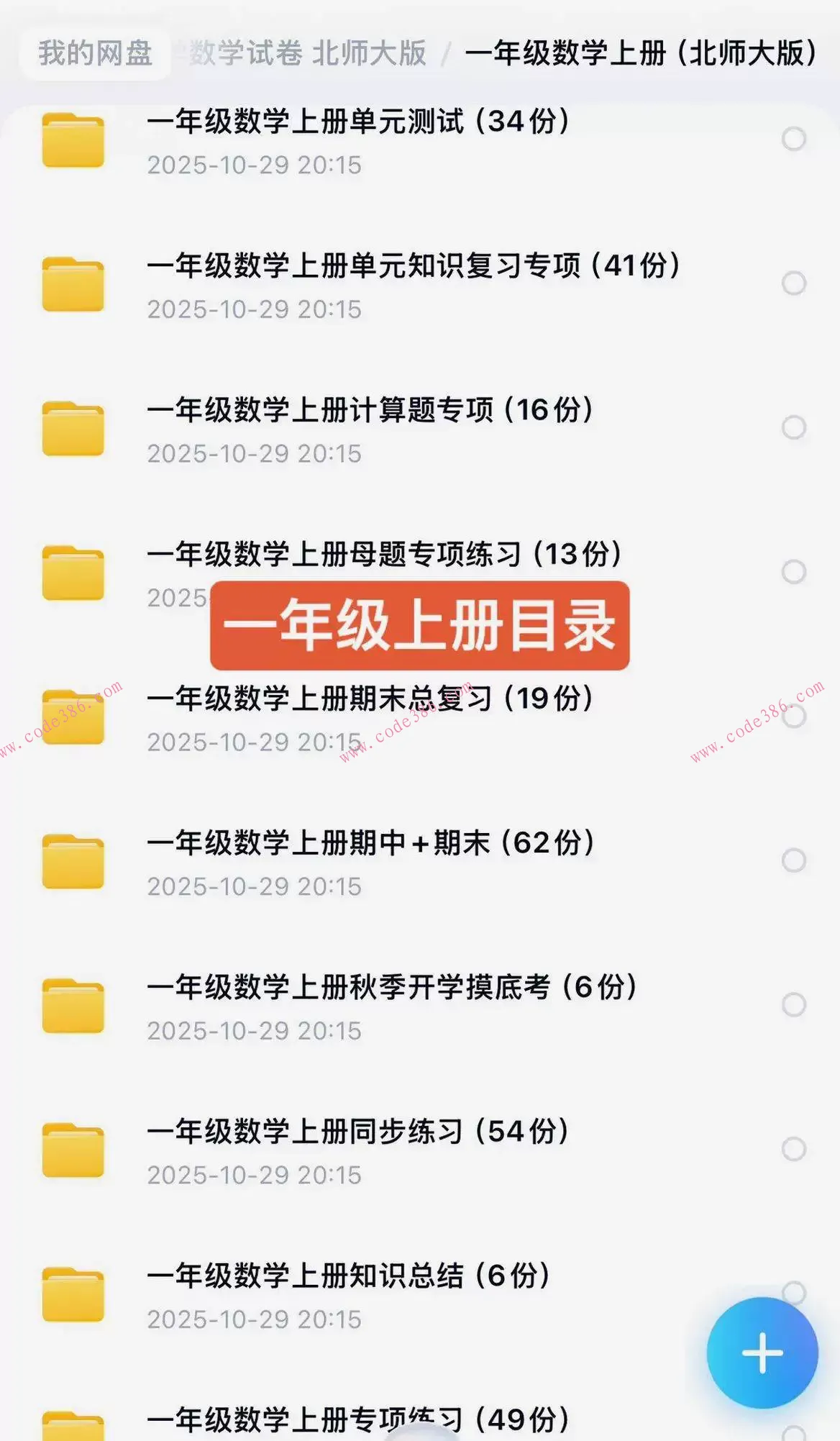Open the 秋季开学摸底考 folder icon
Viewport: 840px width, 1441px height.
(x=74, y=1006)
